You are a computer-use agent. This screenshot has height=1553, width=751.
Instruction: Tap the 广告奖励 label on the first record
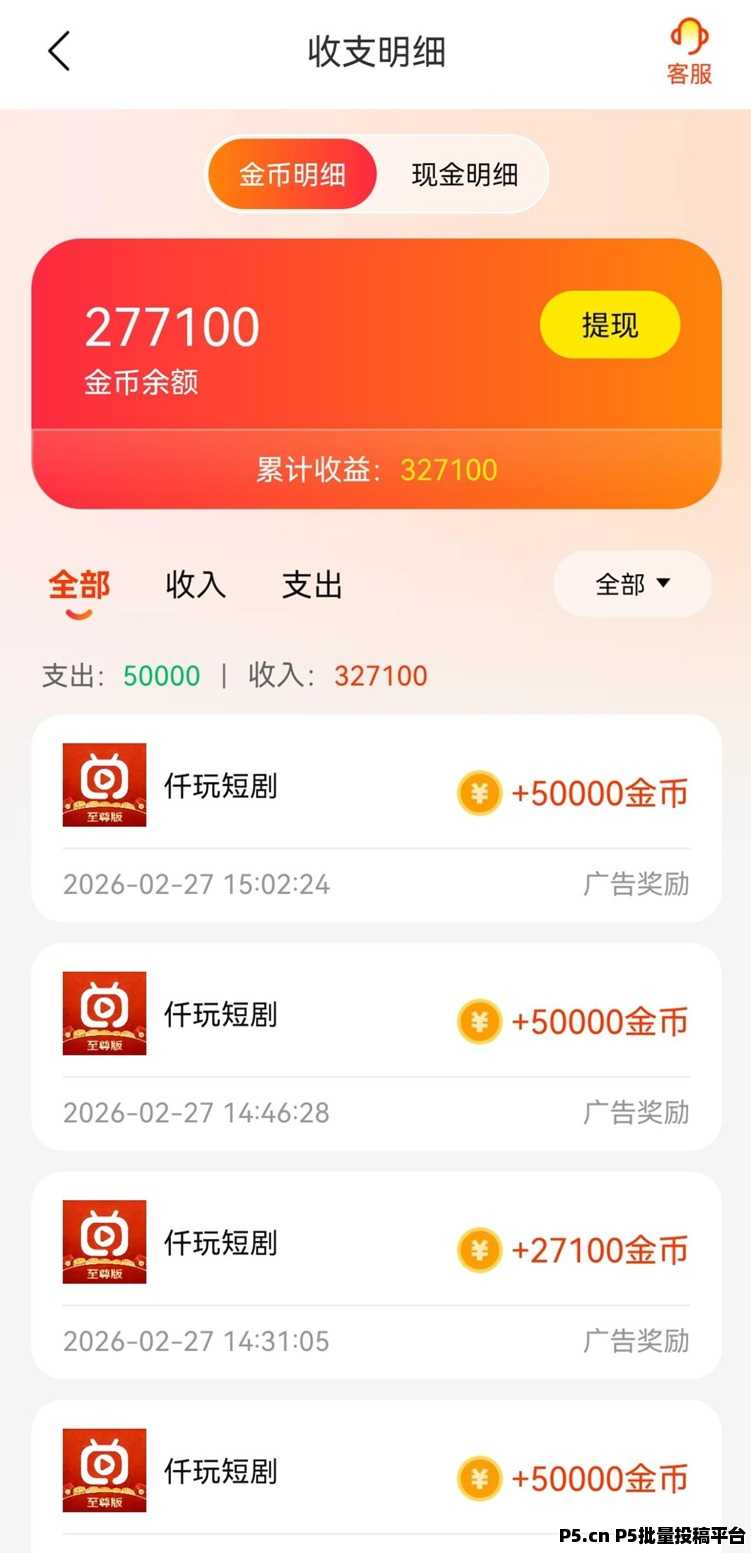[x=637, y=883]
